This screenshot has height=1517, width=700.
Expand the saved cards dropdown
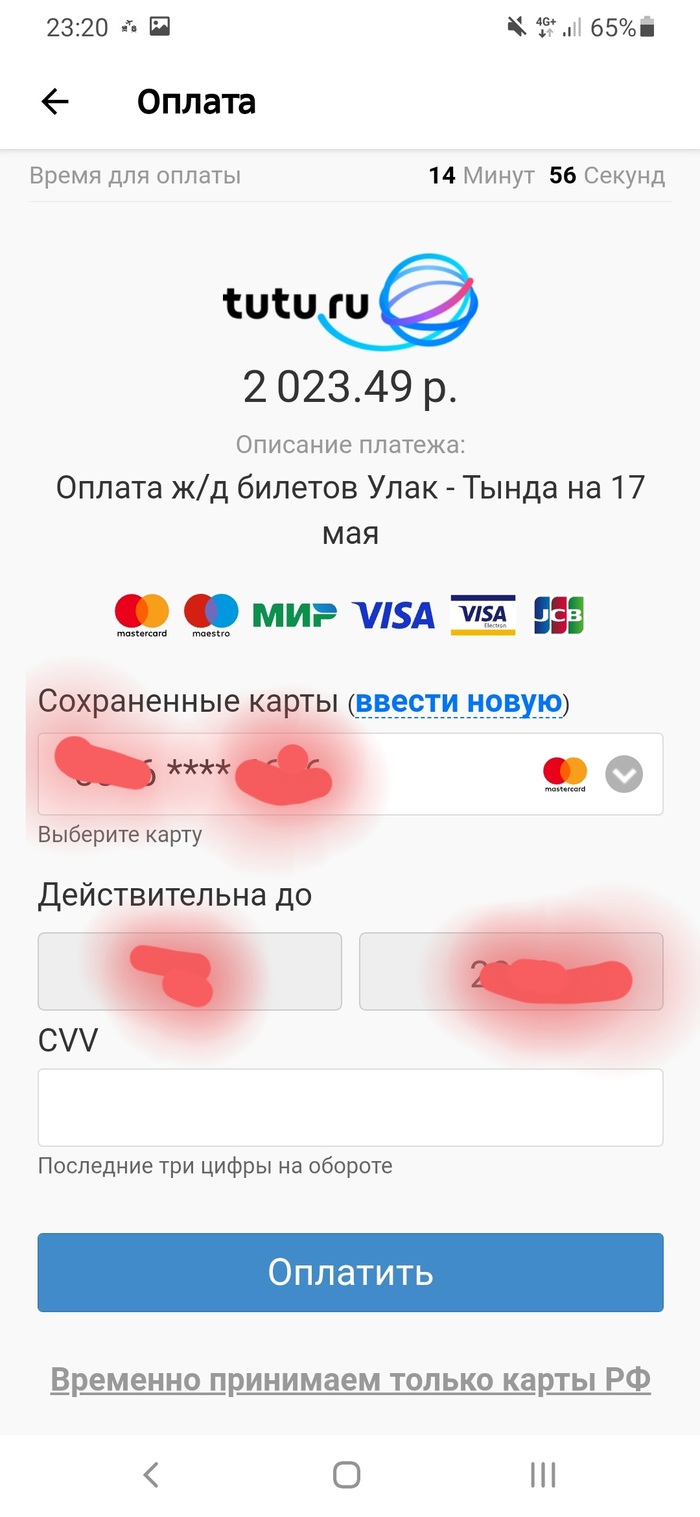(624, 774)
